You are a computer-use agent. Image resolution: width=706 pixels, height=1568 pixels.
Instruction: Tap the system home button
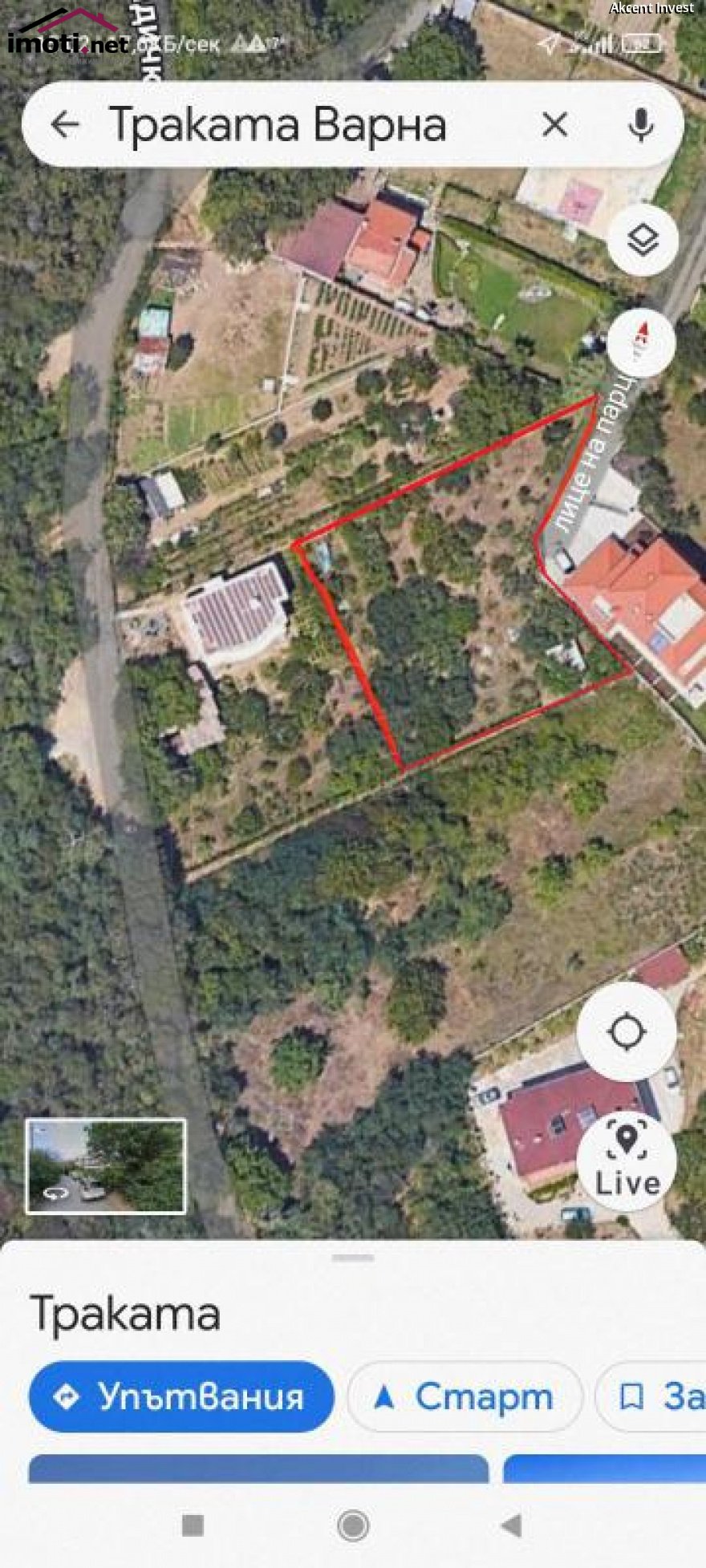[x=353, y=1525]
